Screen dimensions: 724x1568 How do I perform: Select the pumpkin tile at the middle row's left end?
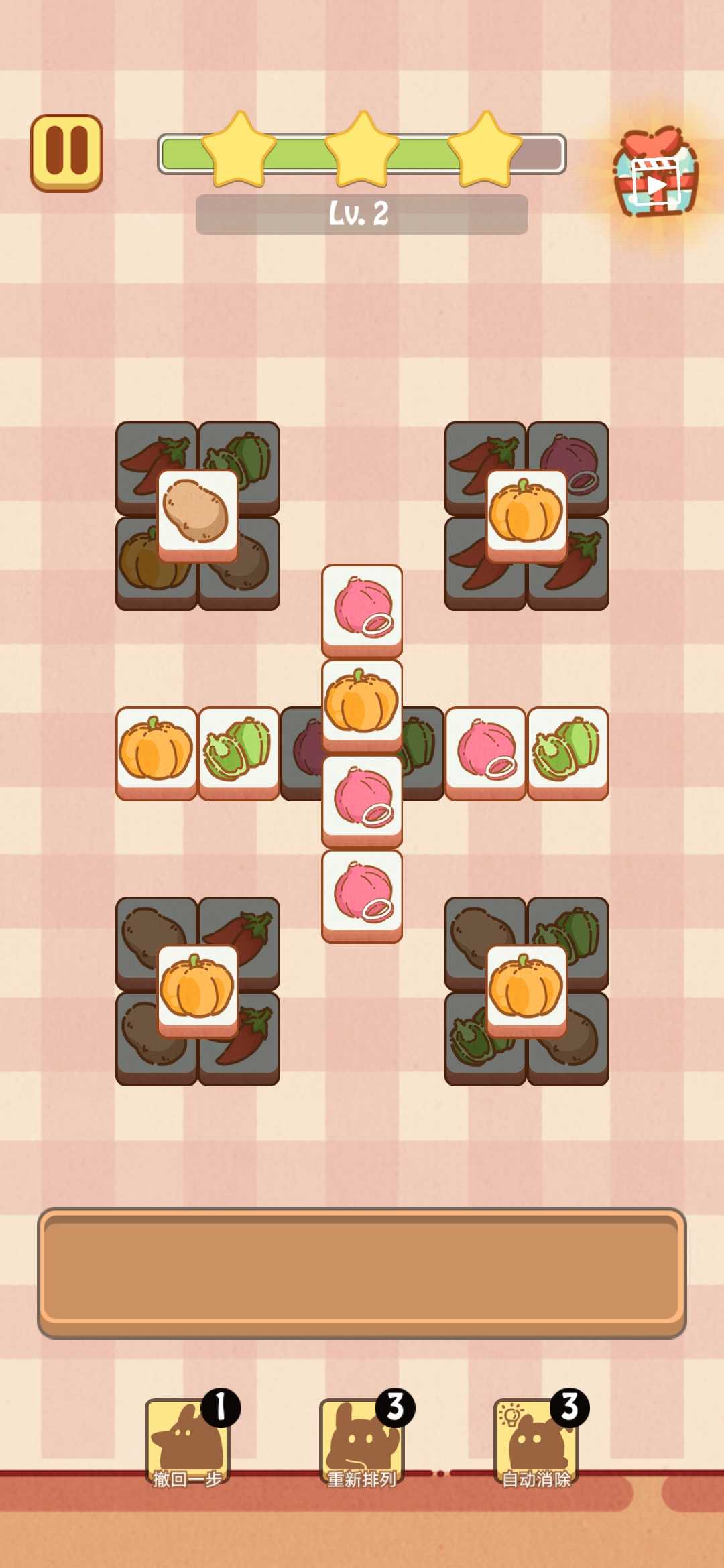[156, 750]
